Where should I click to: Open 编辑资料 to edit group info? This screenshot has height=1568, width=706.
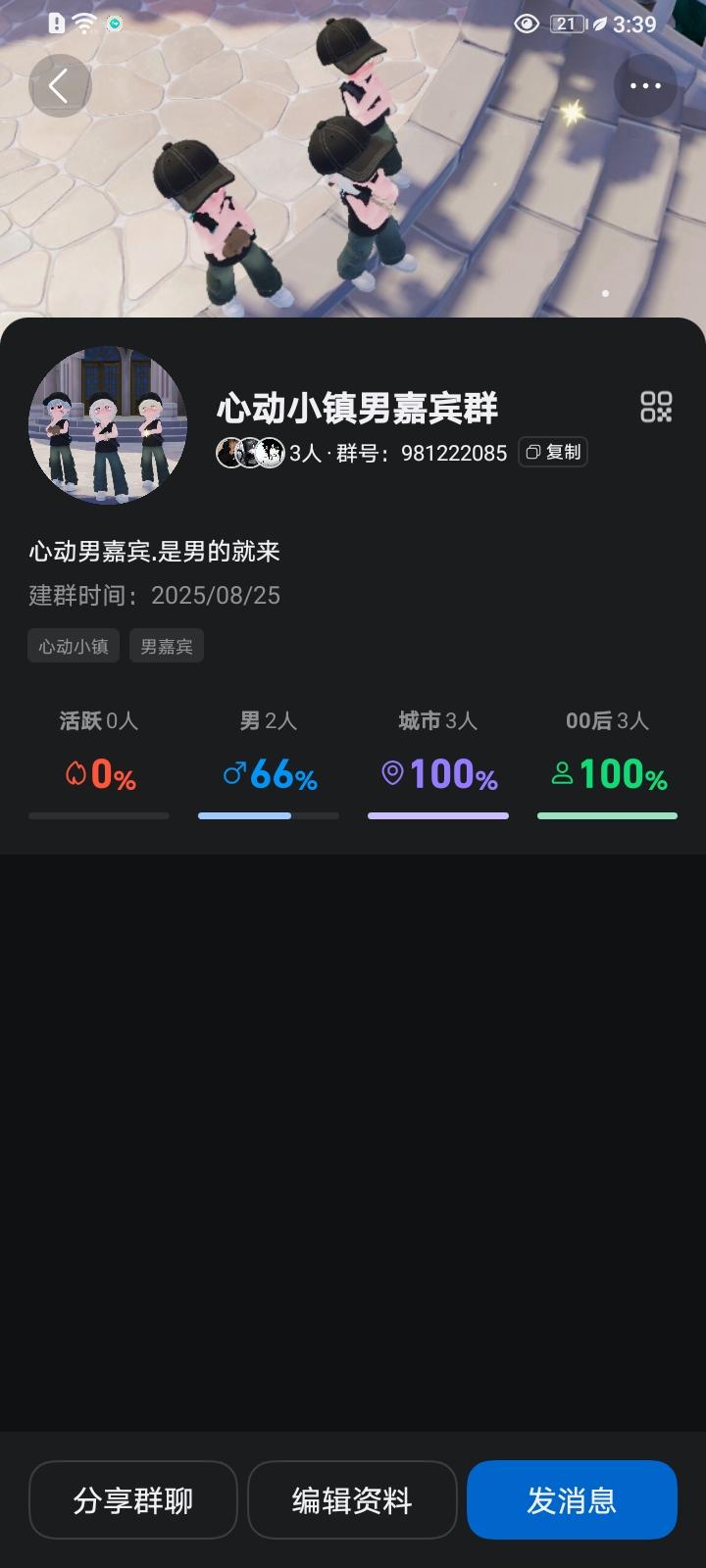pyautogui.click(x=352, y=1499)
